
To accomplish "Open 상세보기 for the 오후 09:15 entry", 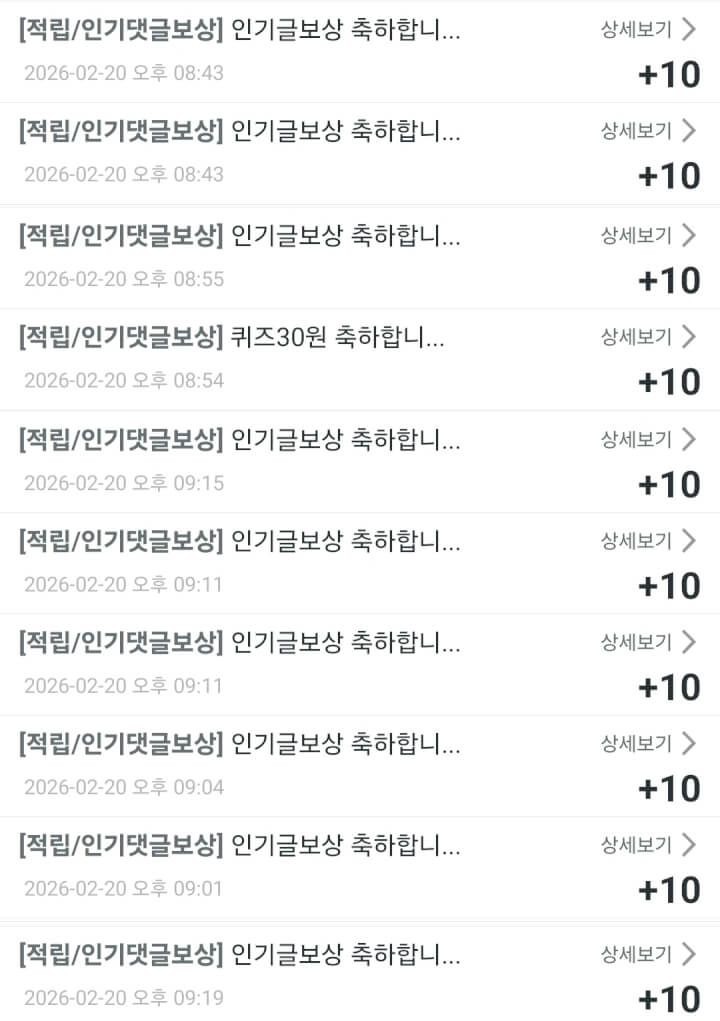I will (x=647, y=439).
